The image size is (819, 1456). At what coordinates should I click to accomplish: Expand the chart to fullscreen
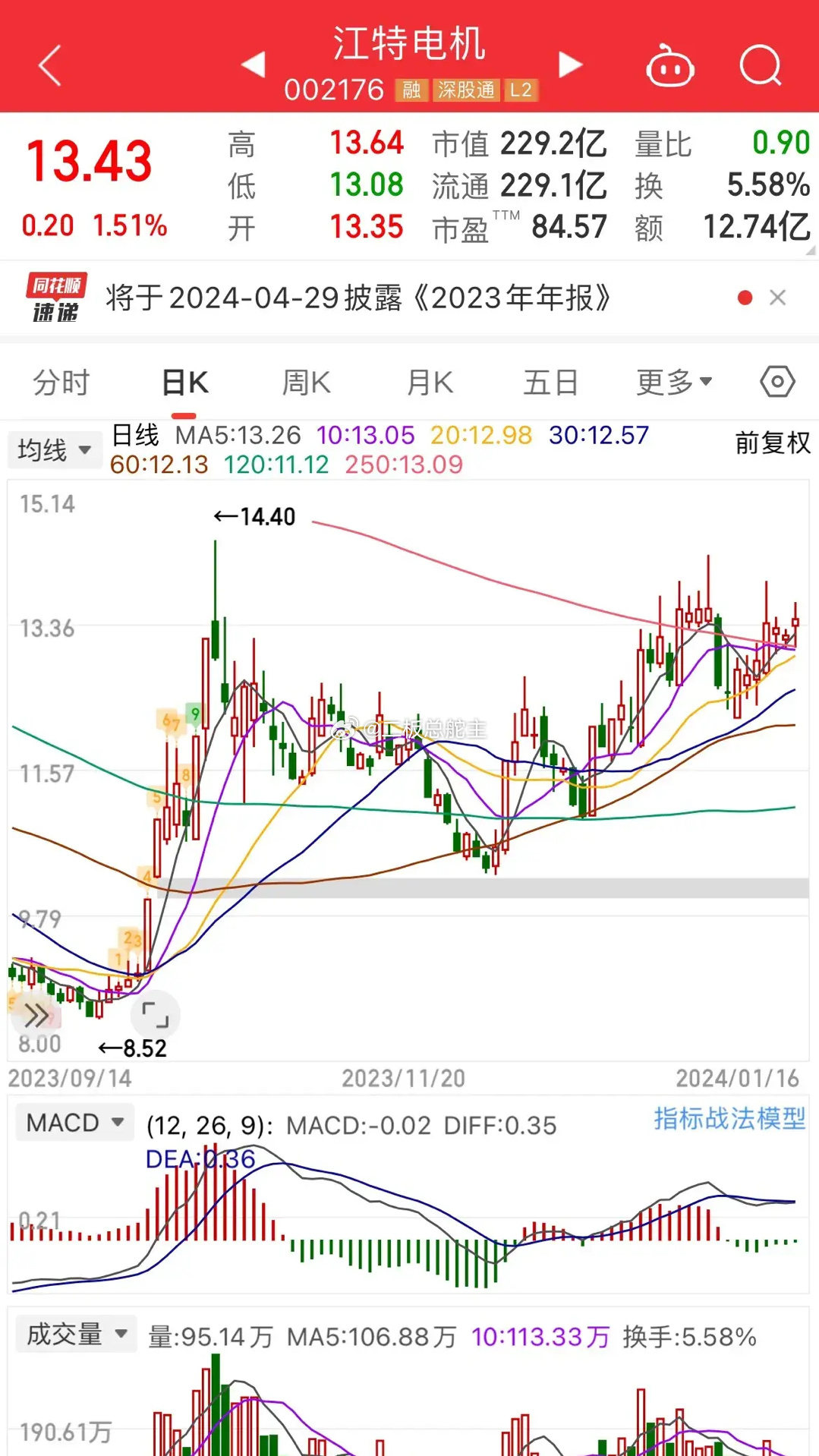tap(156, 1015)
